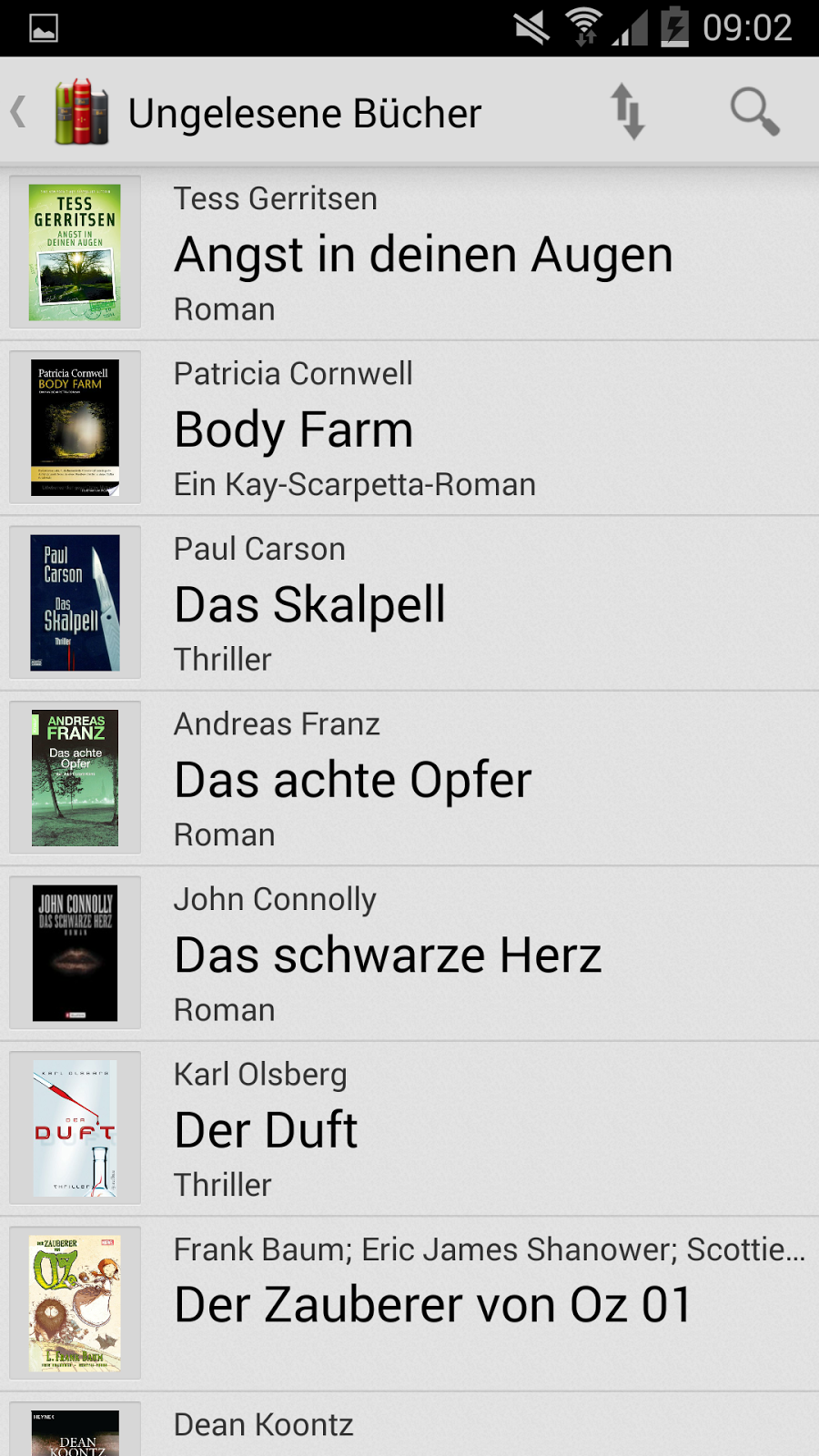Open Body Farm by Patricia Cornwell

click(409, 428)
